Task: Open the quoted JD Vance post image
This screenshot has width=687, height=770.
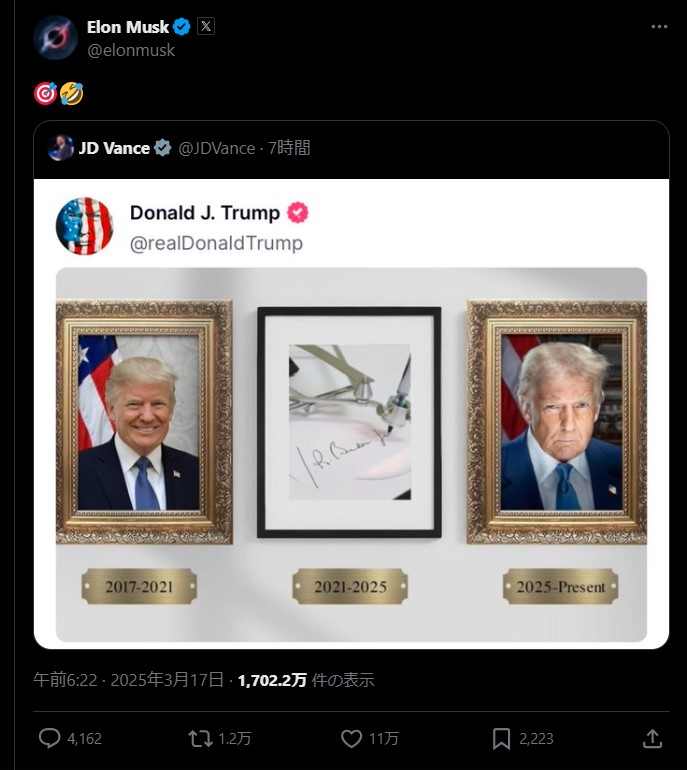Action: 351,413
